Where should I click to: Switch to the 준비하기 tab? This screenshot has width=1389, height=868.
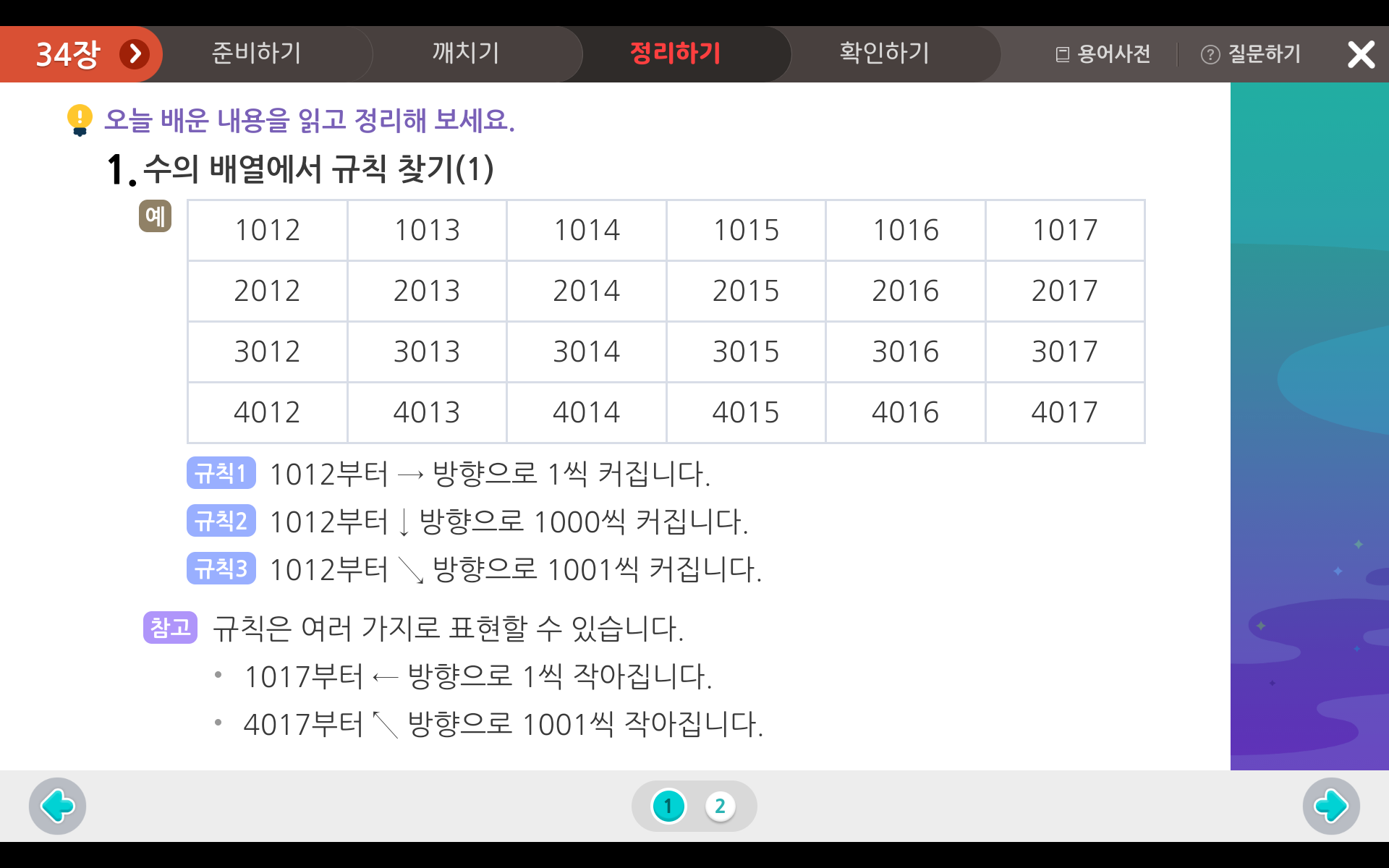pos(256,54)
